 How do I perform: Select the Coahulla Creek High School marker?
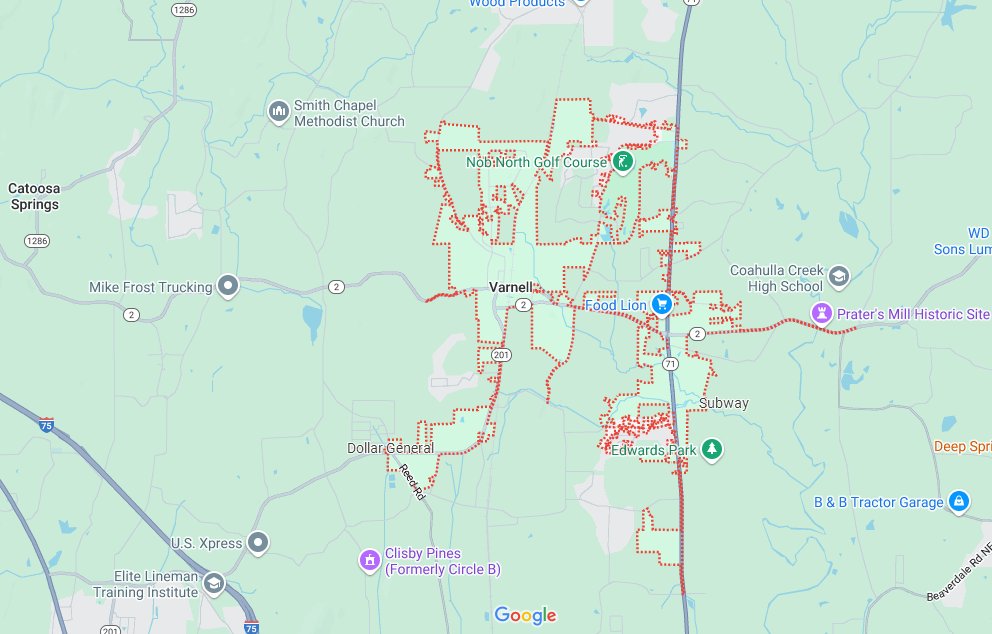839,276
